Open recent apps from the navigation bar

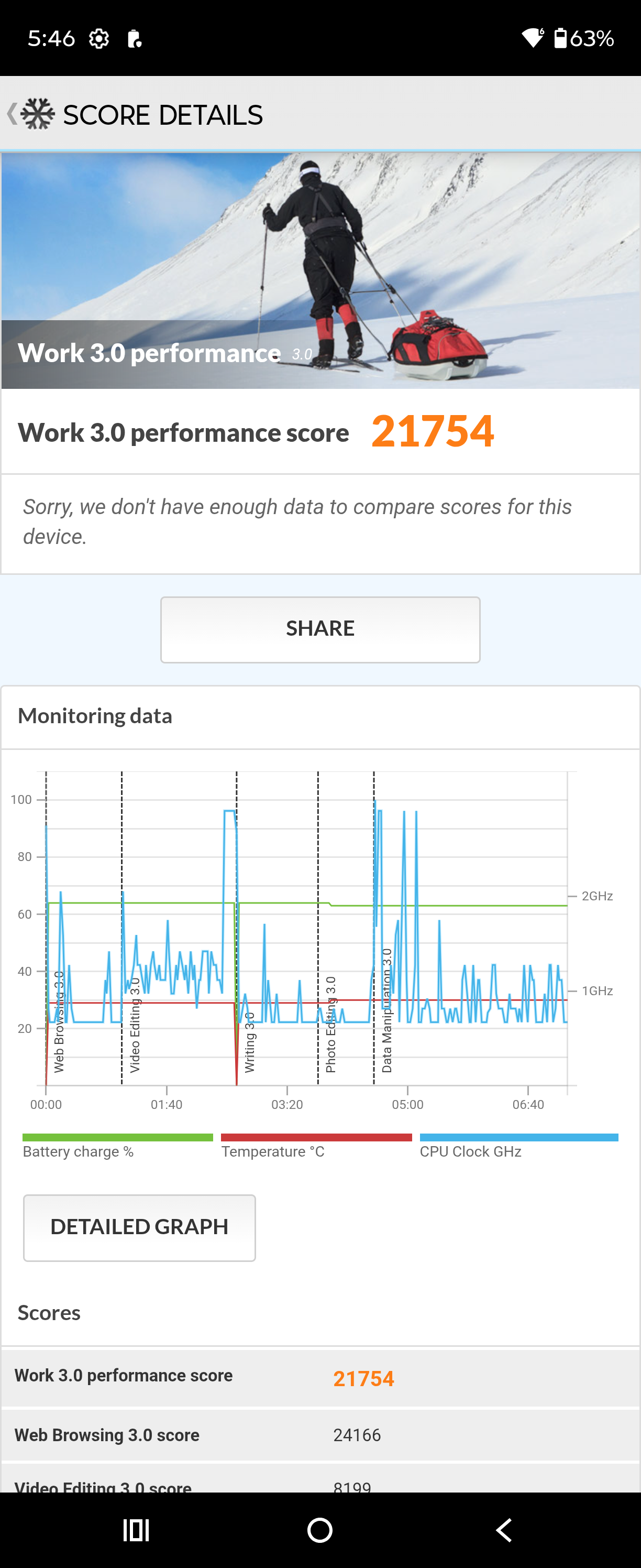click(136, 1530)
